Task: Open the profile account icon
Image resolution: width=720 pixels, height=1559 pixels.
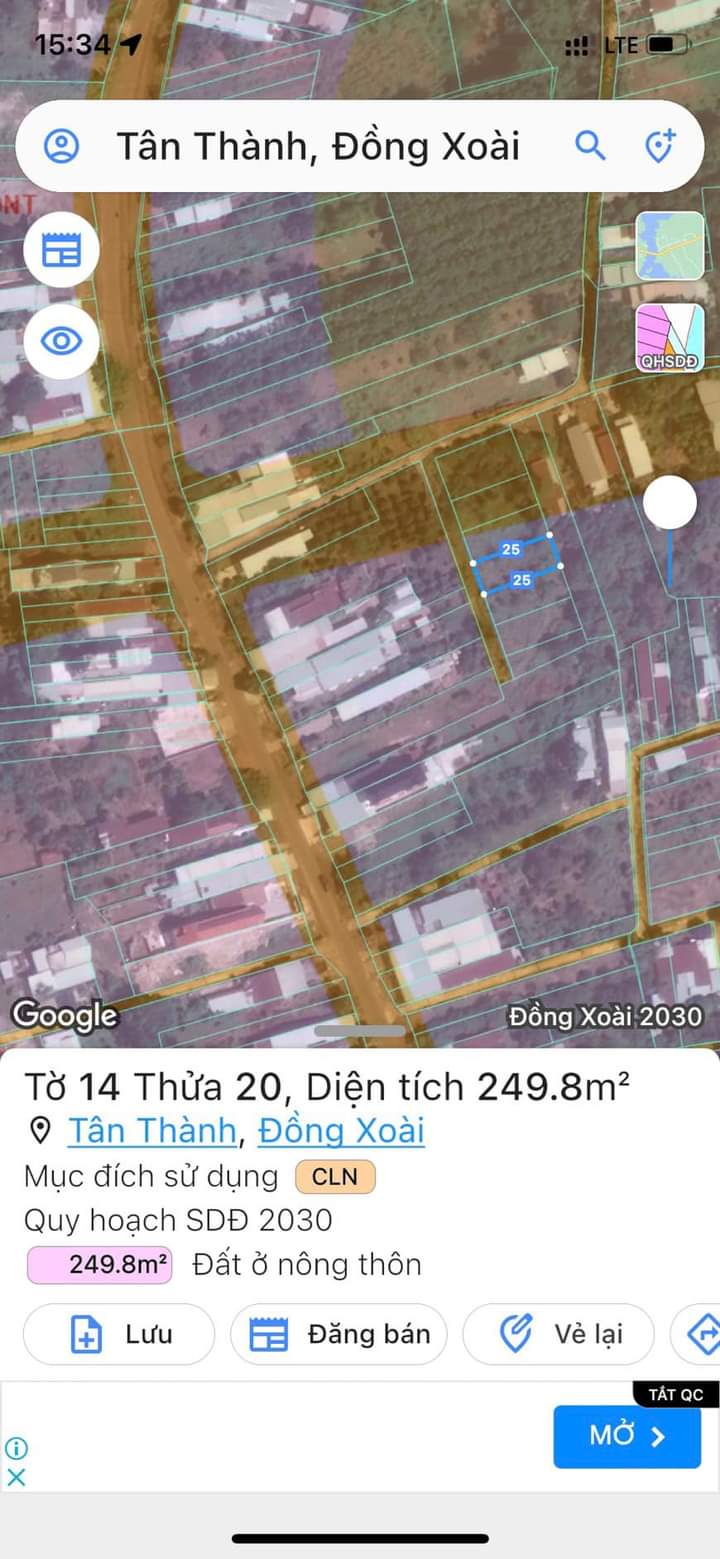Action: [x=61, y=147]
